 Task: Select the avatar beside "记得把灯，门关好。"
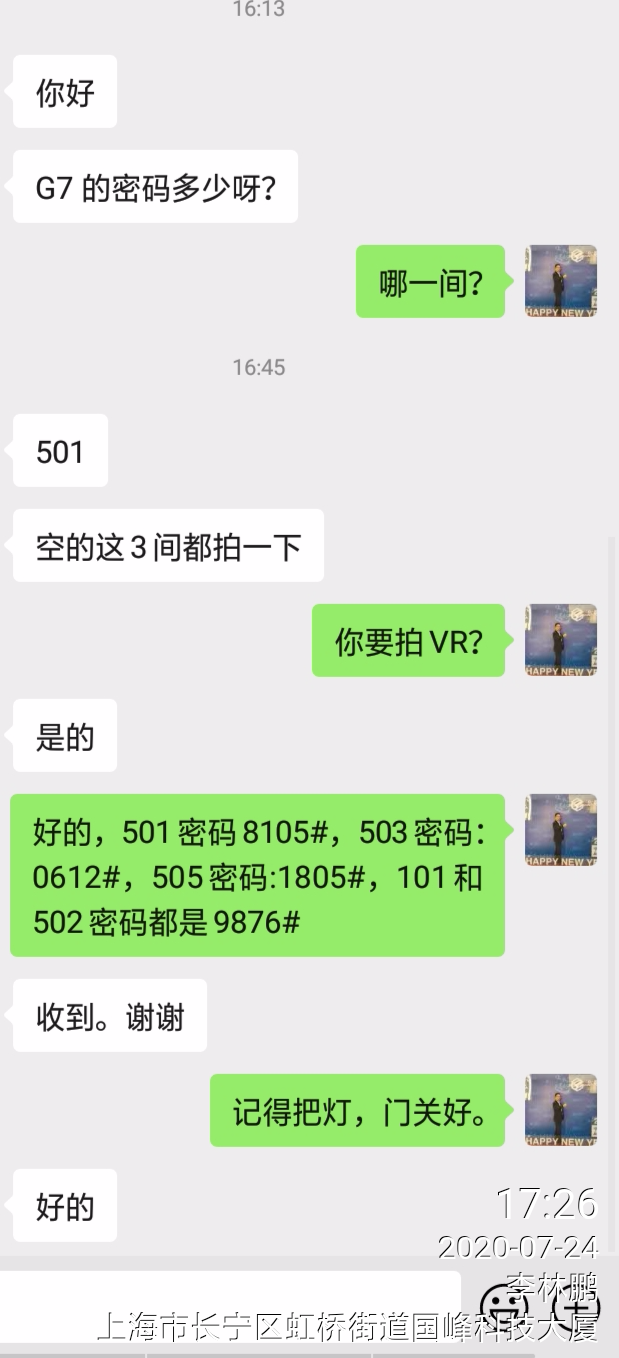tap(561, 1110)
